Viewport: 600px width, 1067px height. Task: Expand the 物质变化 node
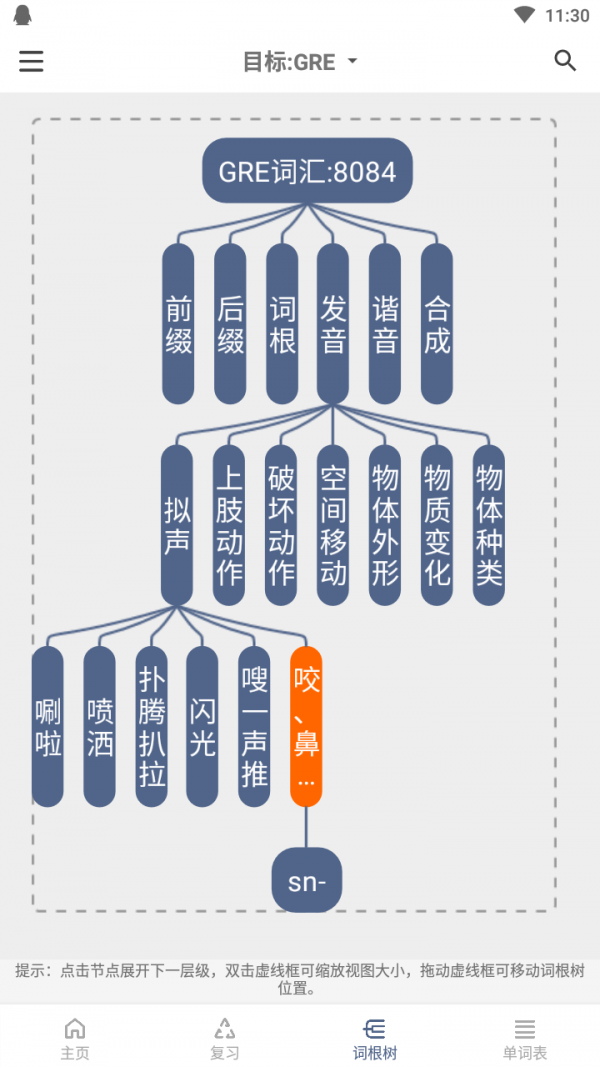point(437,525)
